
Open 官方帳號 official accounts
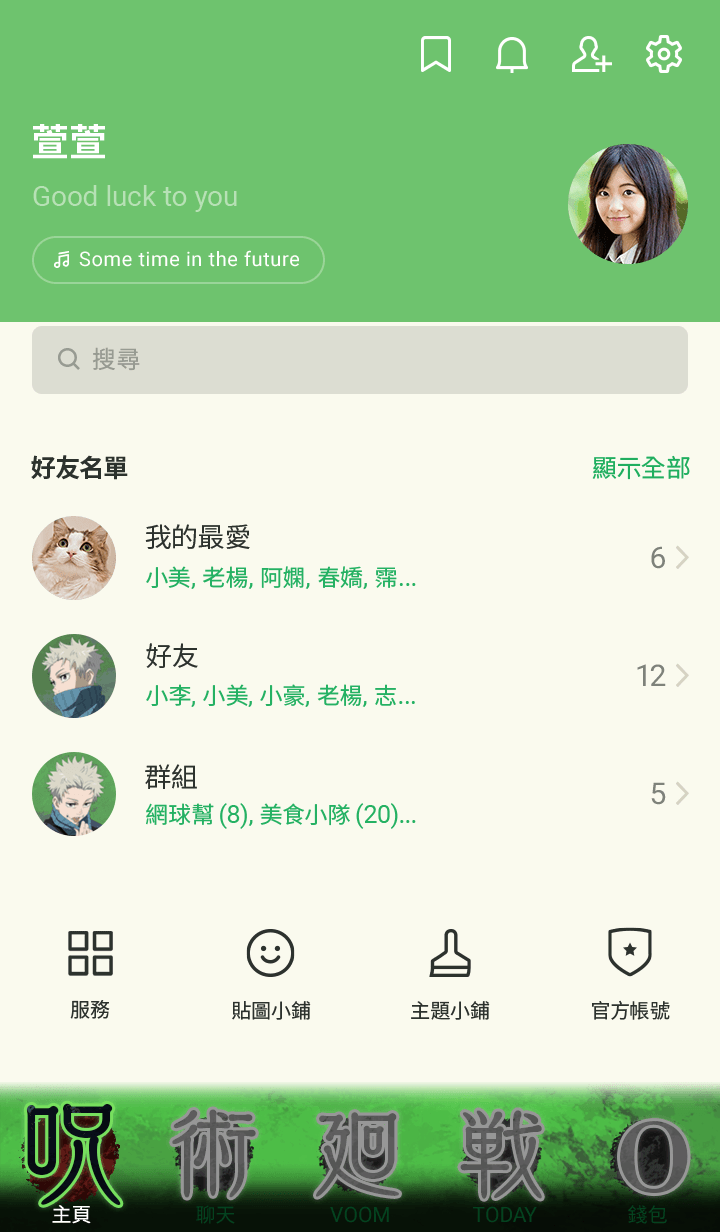click(630, 972)
